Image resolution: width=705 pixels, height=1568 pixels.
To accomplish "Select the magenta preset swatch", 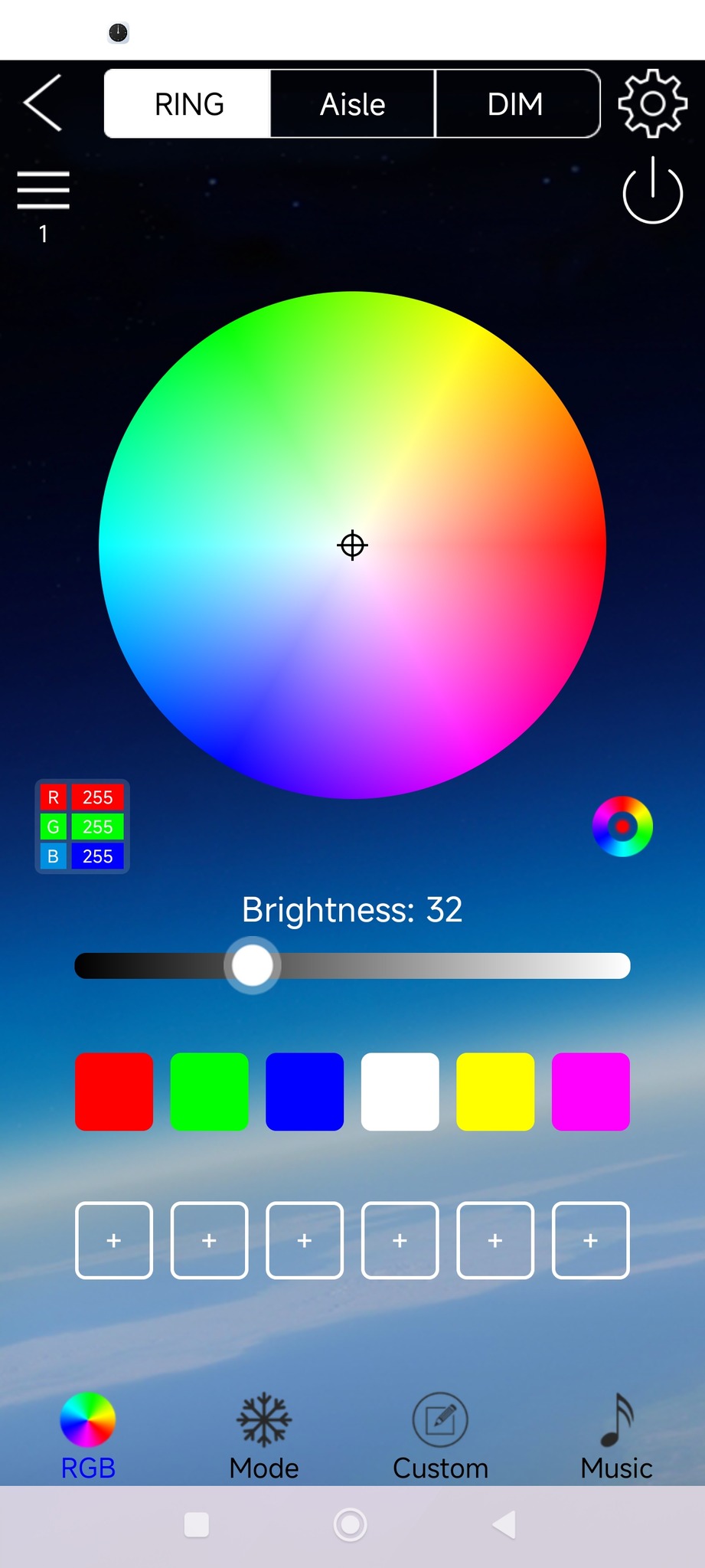I will 590,1092.
